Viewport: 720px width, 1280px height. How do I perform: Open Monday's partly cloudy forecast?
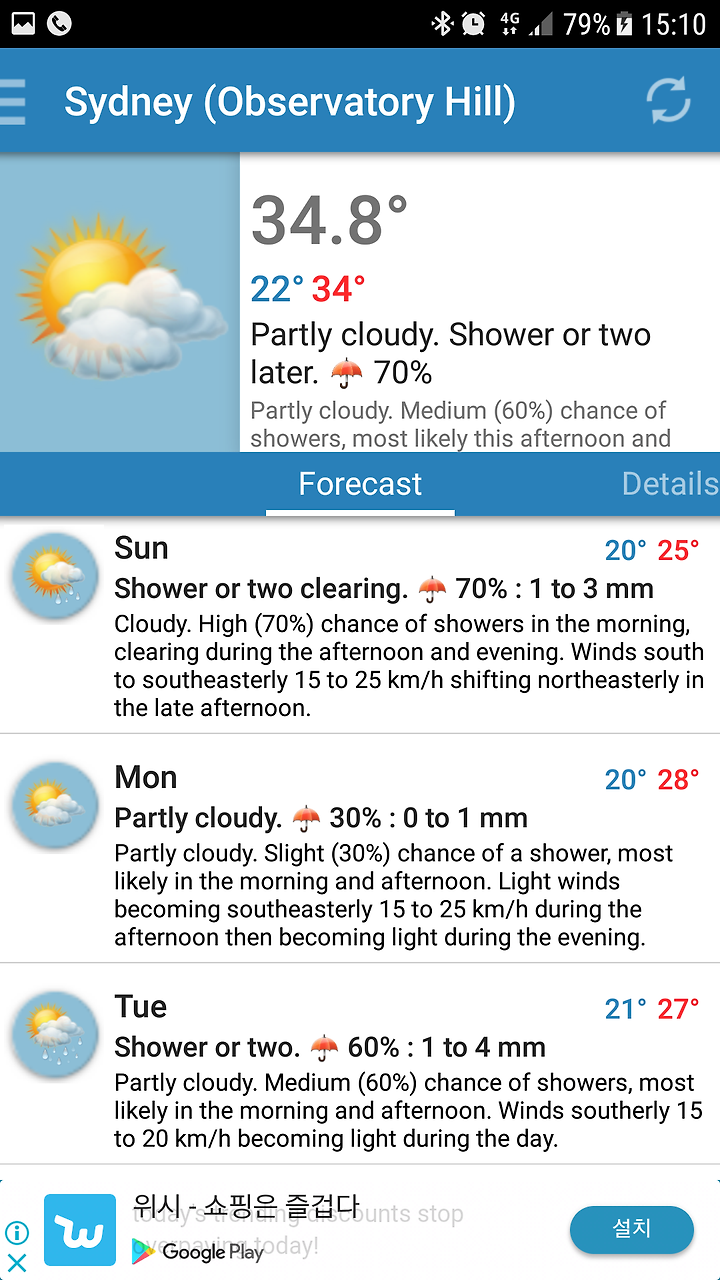pos(360,849)
